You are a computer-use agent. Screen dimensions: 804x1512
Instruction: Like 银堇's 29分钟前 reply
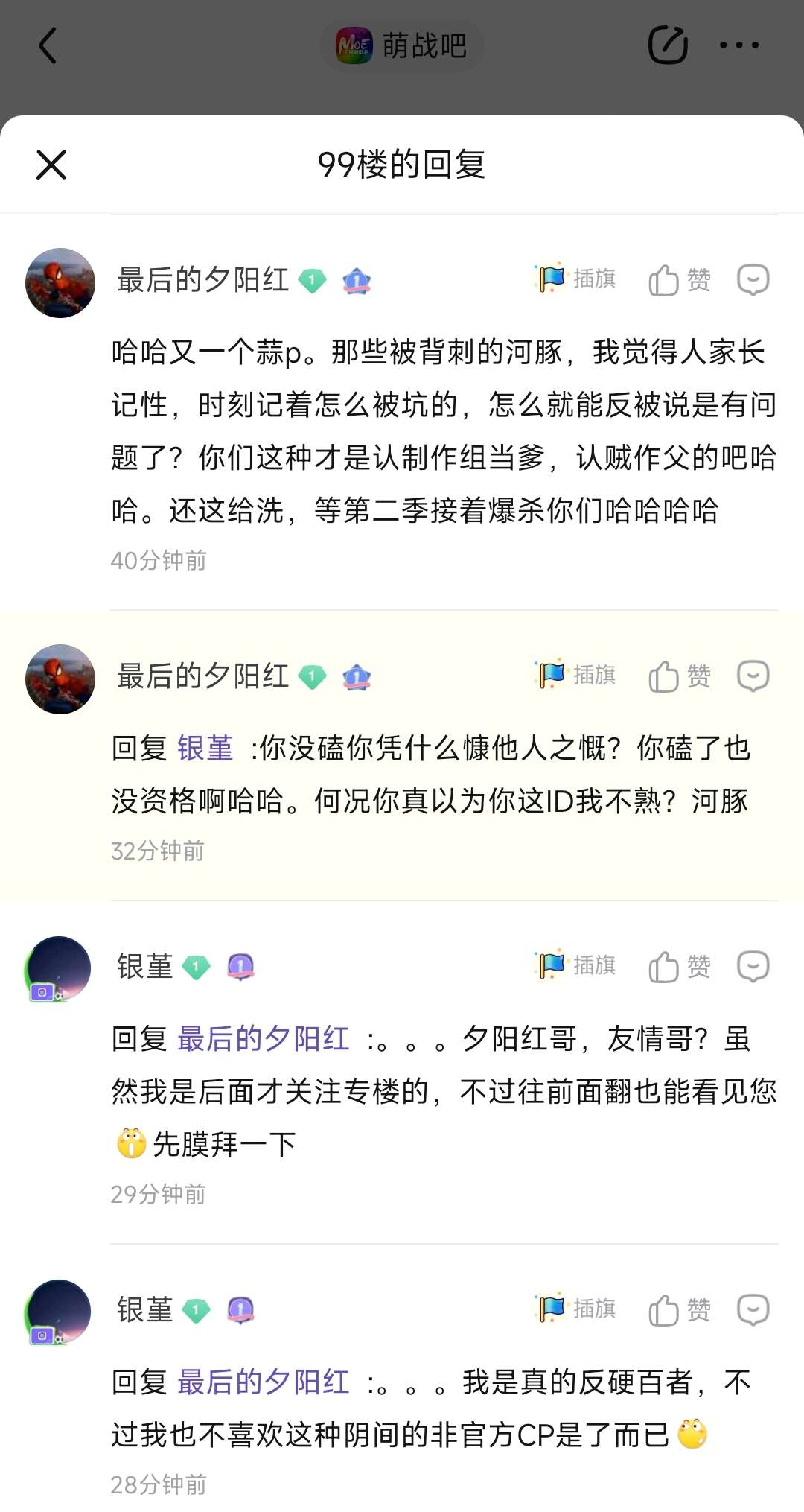pos(680,967)
